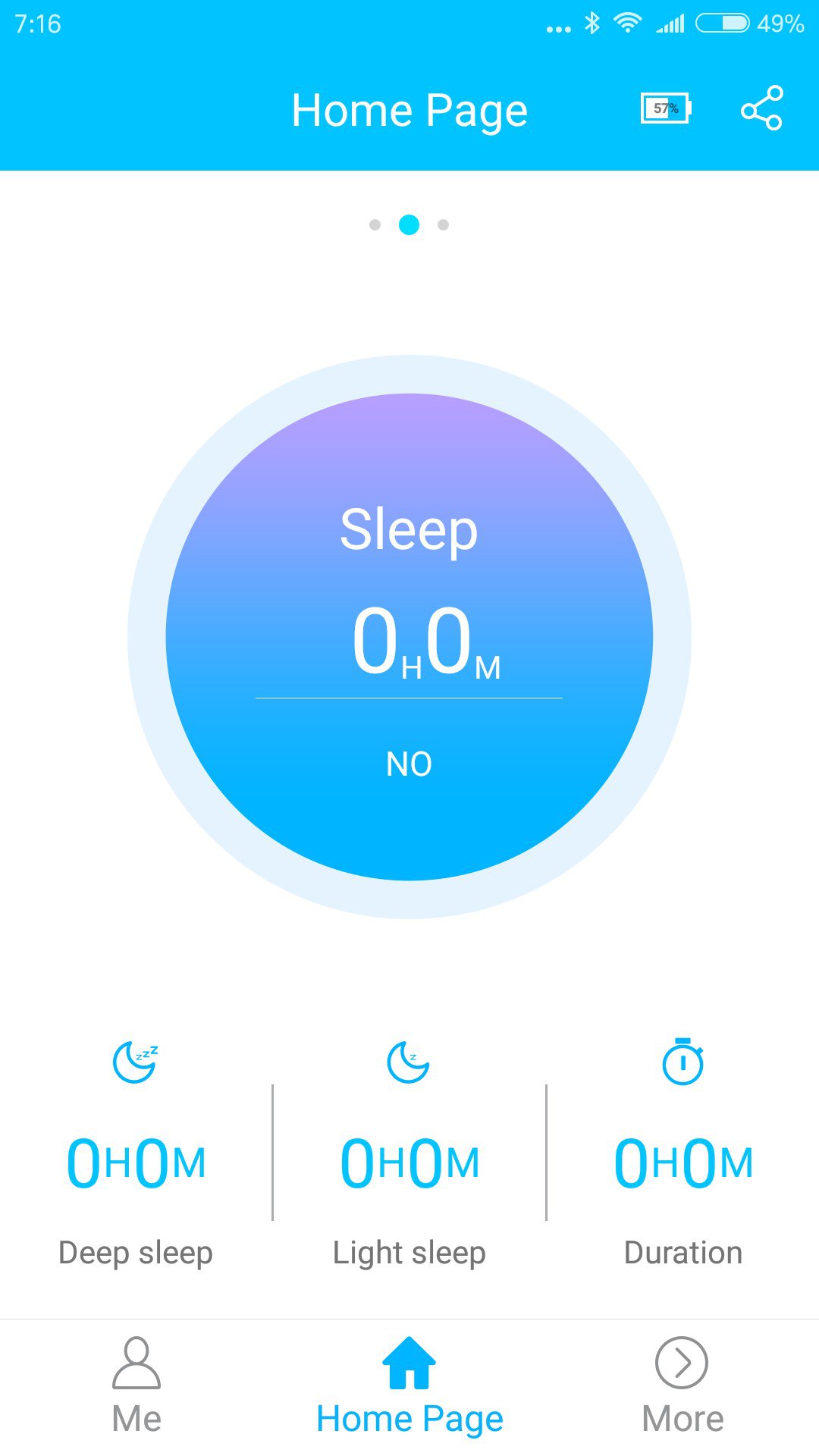The width and height of the screenshot is (819, 1456).
Task: Check the device battery indicator
Action: click(x=665, y=108)
